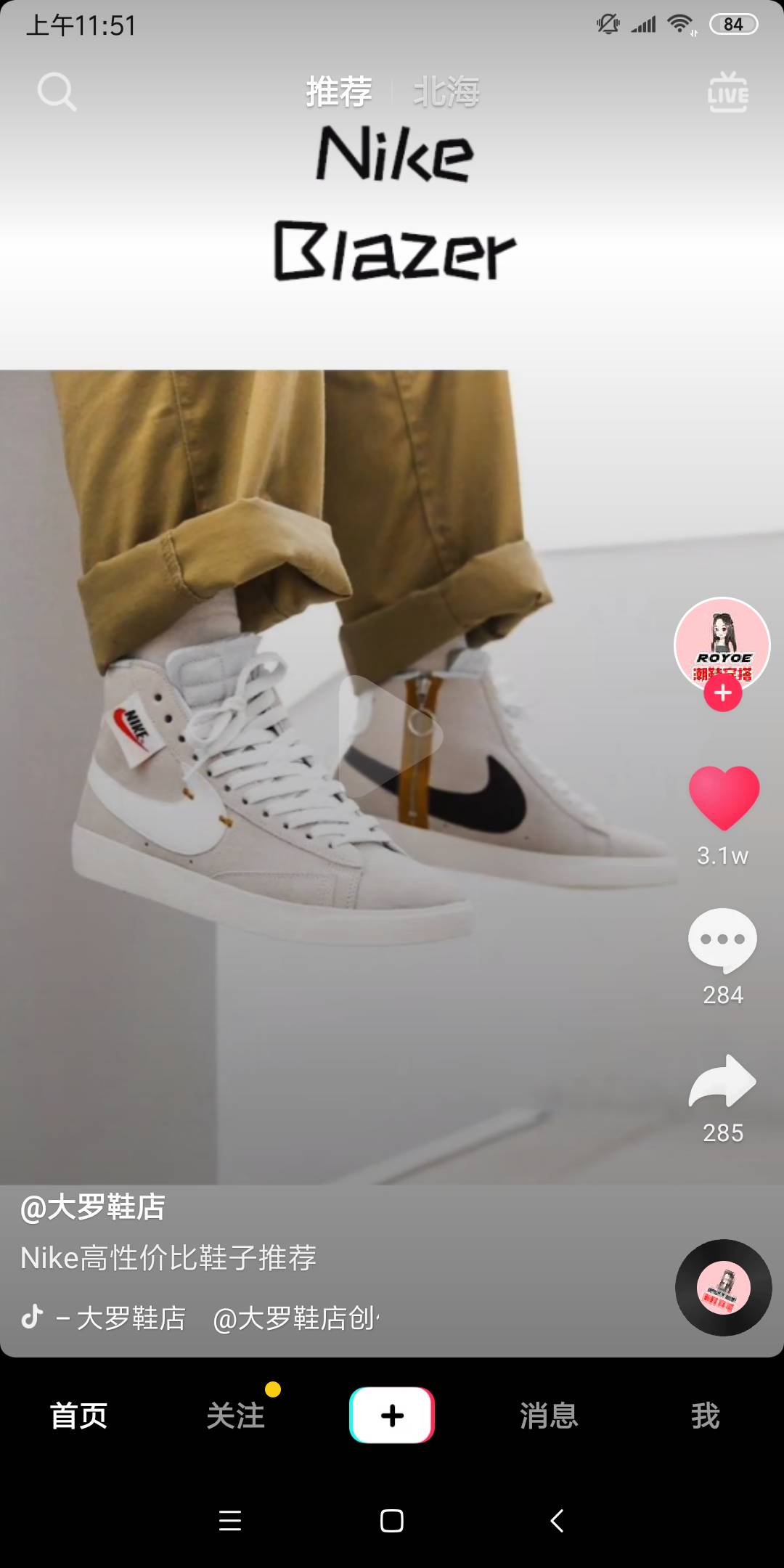Open the spinning music disc
Viewport: 784px width, 1568px height.
click(723, 1288)
